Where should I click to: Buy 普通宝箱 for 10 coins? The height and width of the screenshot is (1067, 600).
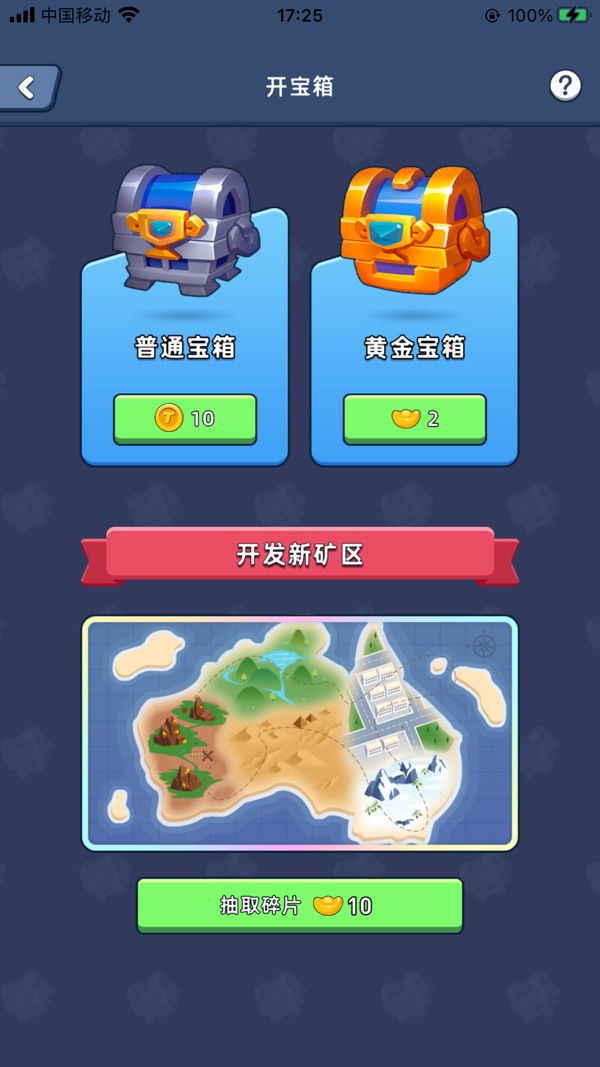click(x=185, y=419)
